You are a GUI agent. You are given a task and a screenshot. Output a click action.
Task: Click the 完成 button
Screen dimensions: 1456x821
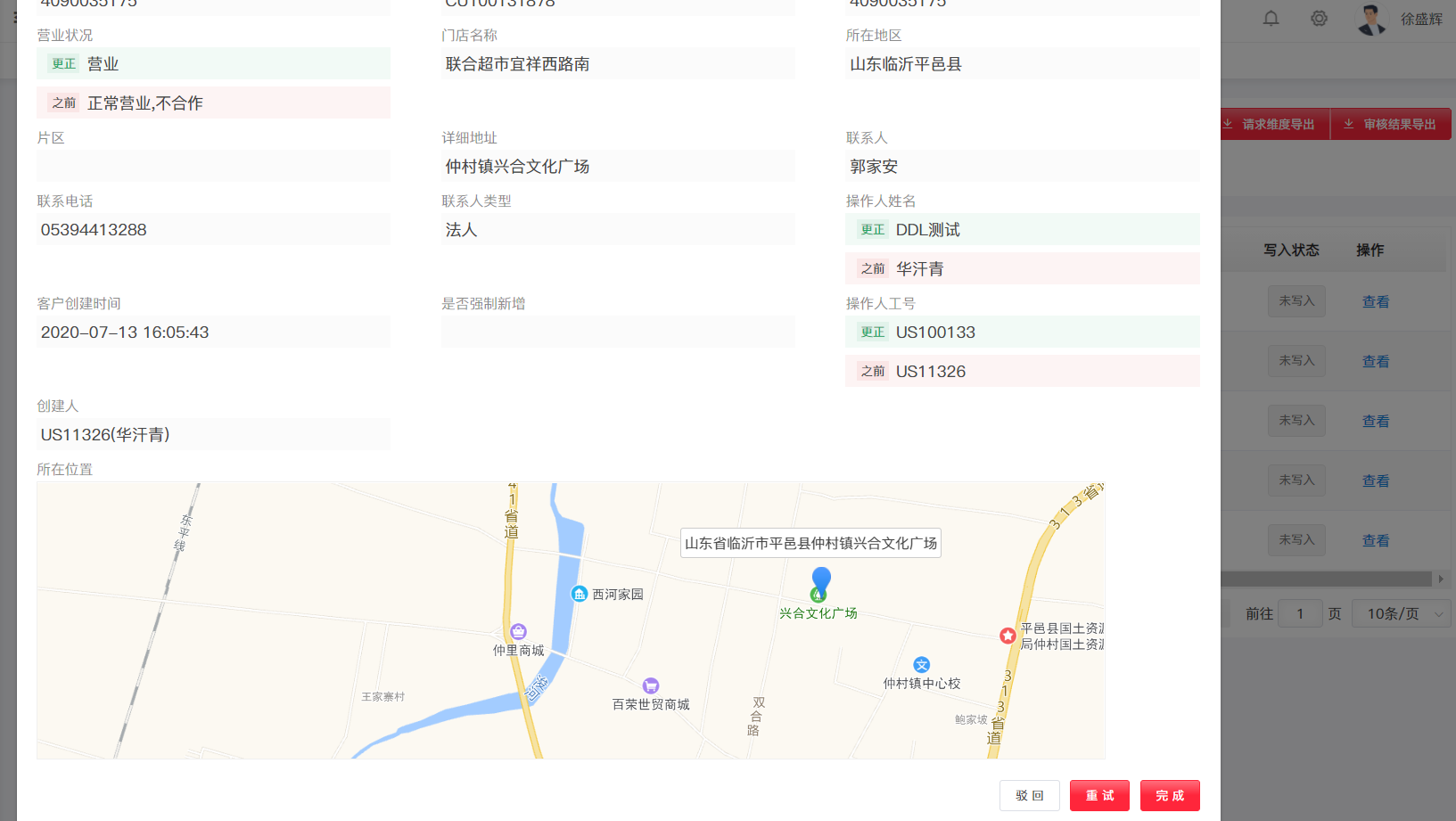pos(1170,795)
